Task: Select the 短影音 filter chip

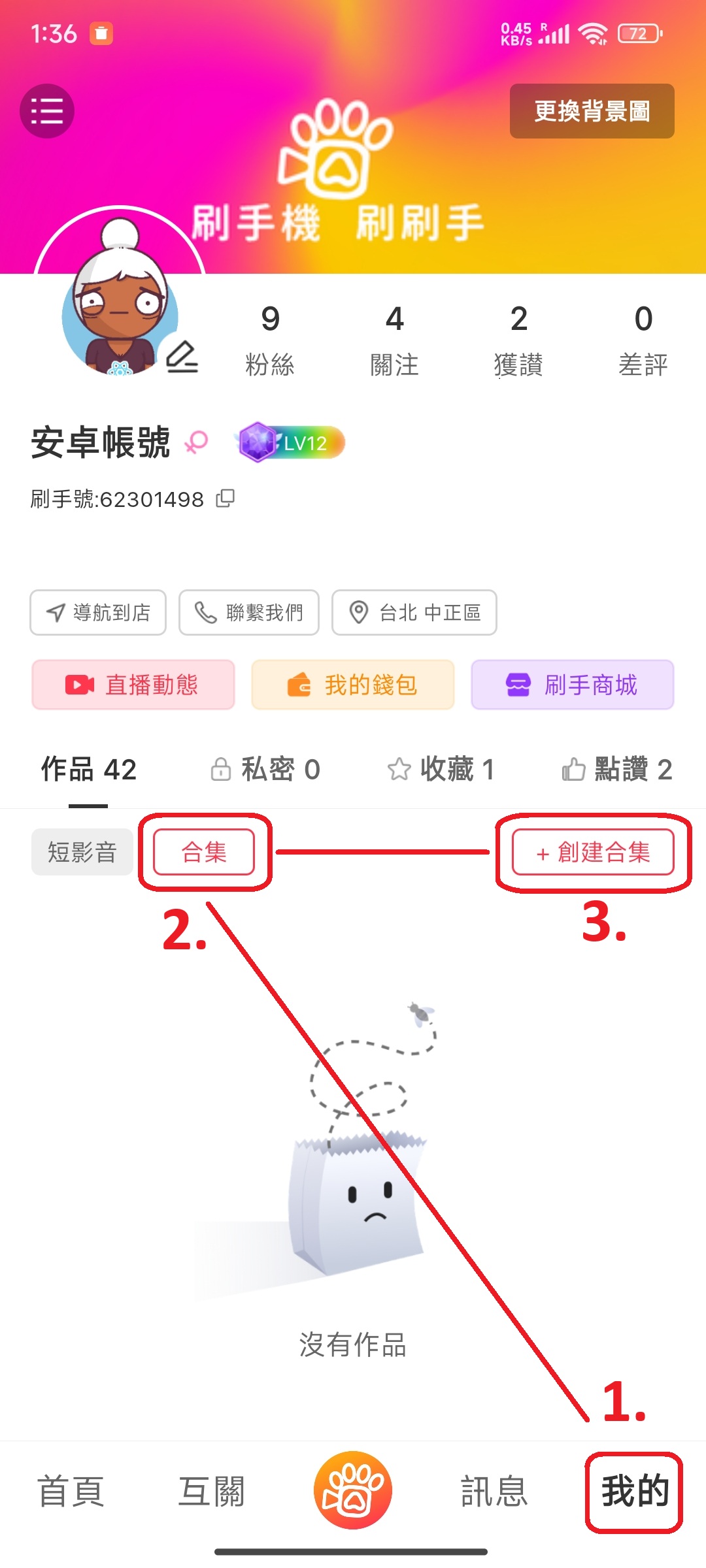Action: 82,852
